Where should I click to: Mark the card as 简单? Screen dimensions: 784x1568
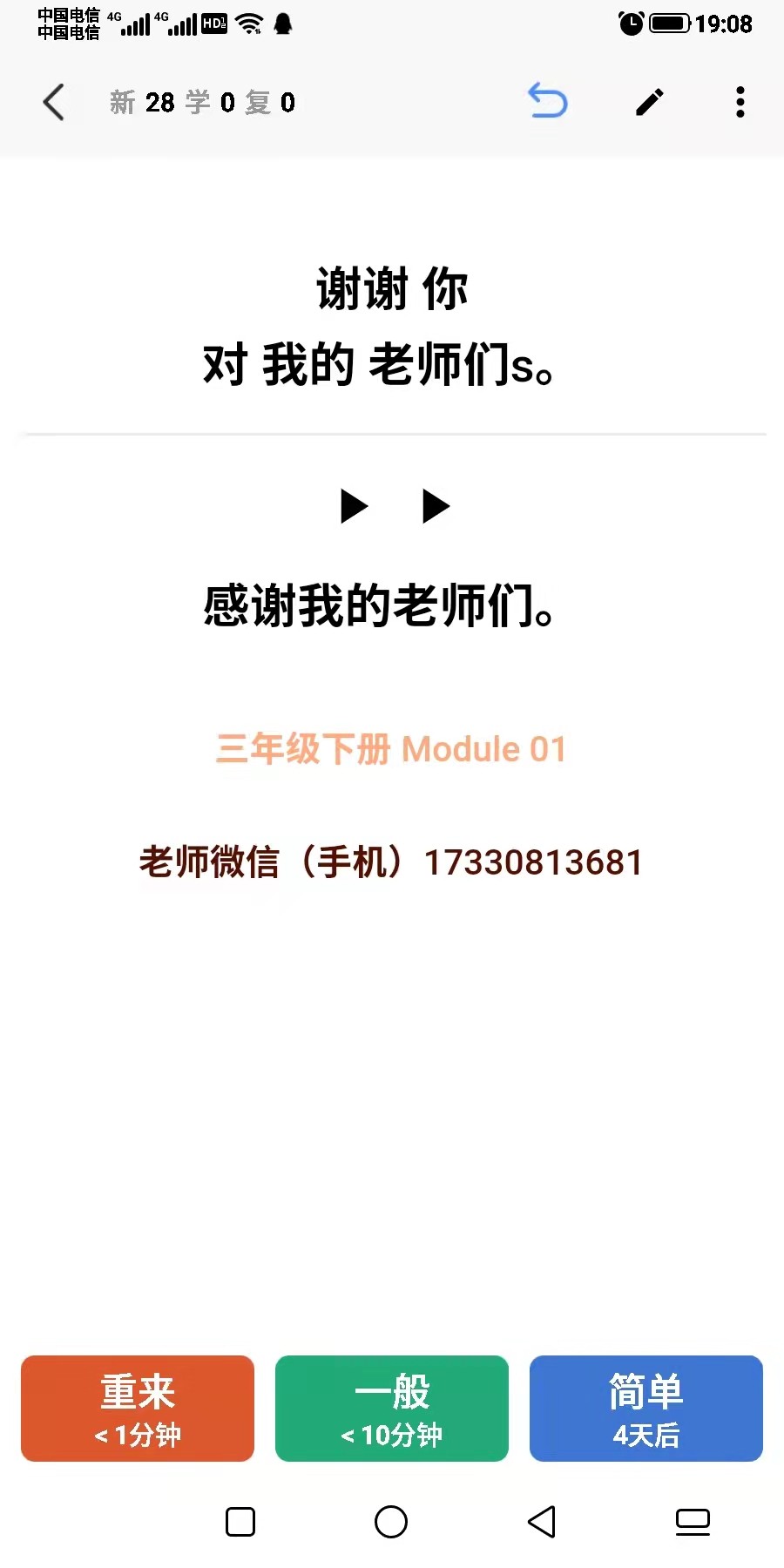[646, 1409]
